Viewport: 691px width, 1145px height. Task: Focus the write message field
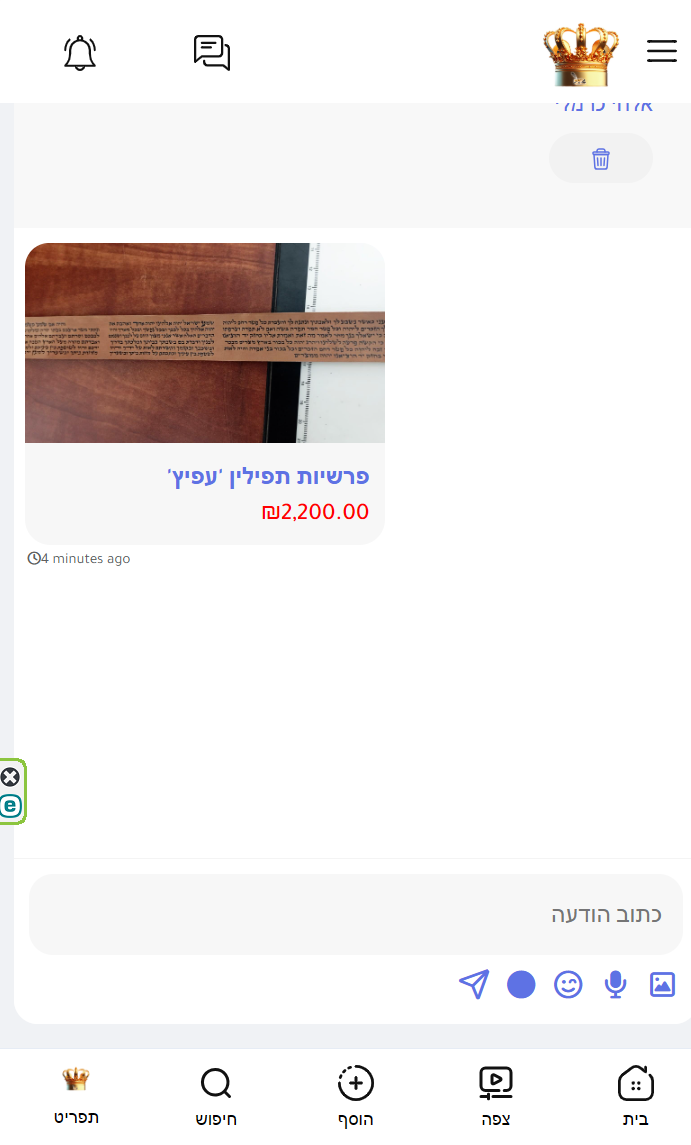355,914
